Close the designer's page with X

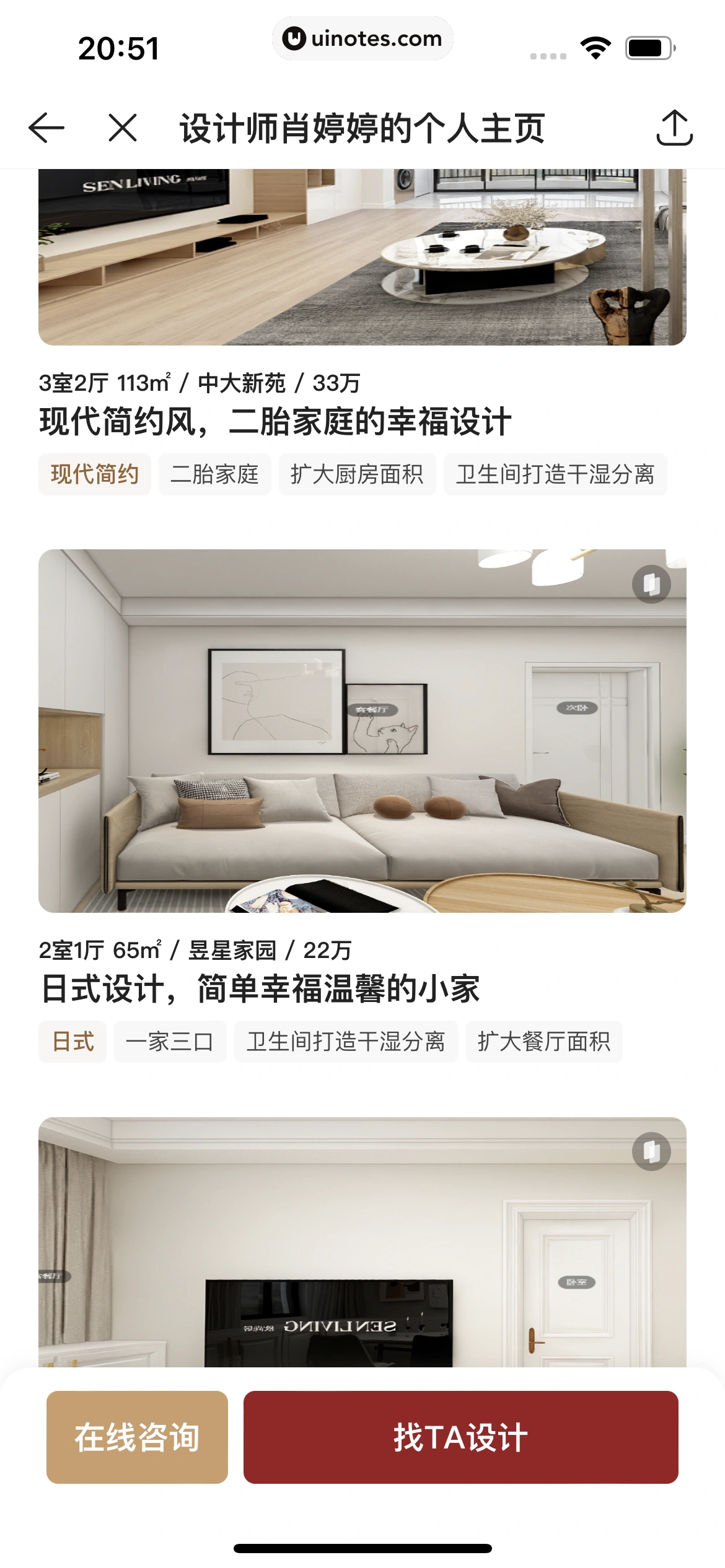click(x=122, y=128)
